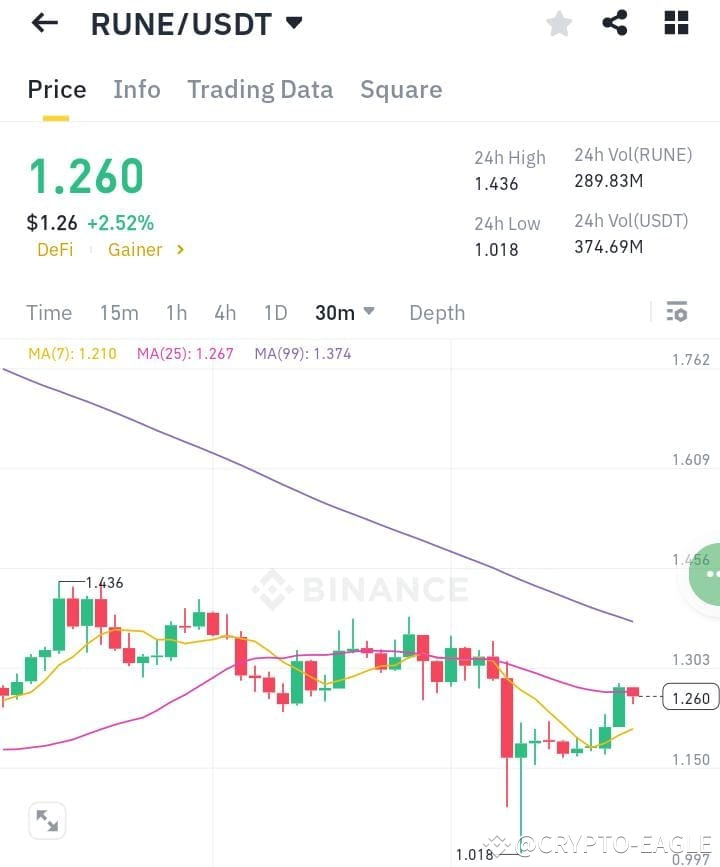Open the RUNE/USDT pair selector dropdown
Viewport: 720px width, 867px height.
click(x=293, y=23)
